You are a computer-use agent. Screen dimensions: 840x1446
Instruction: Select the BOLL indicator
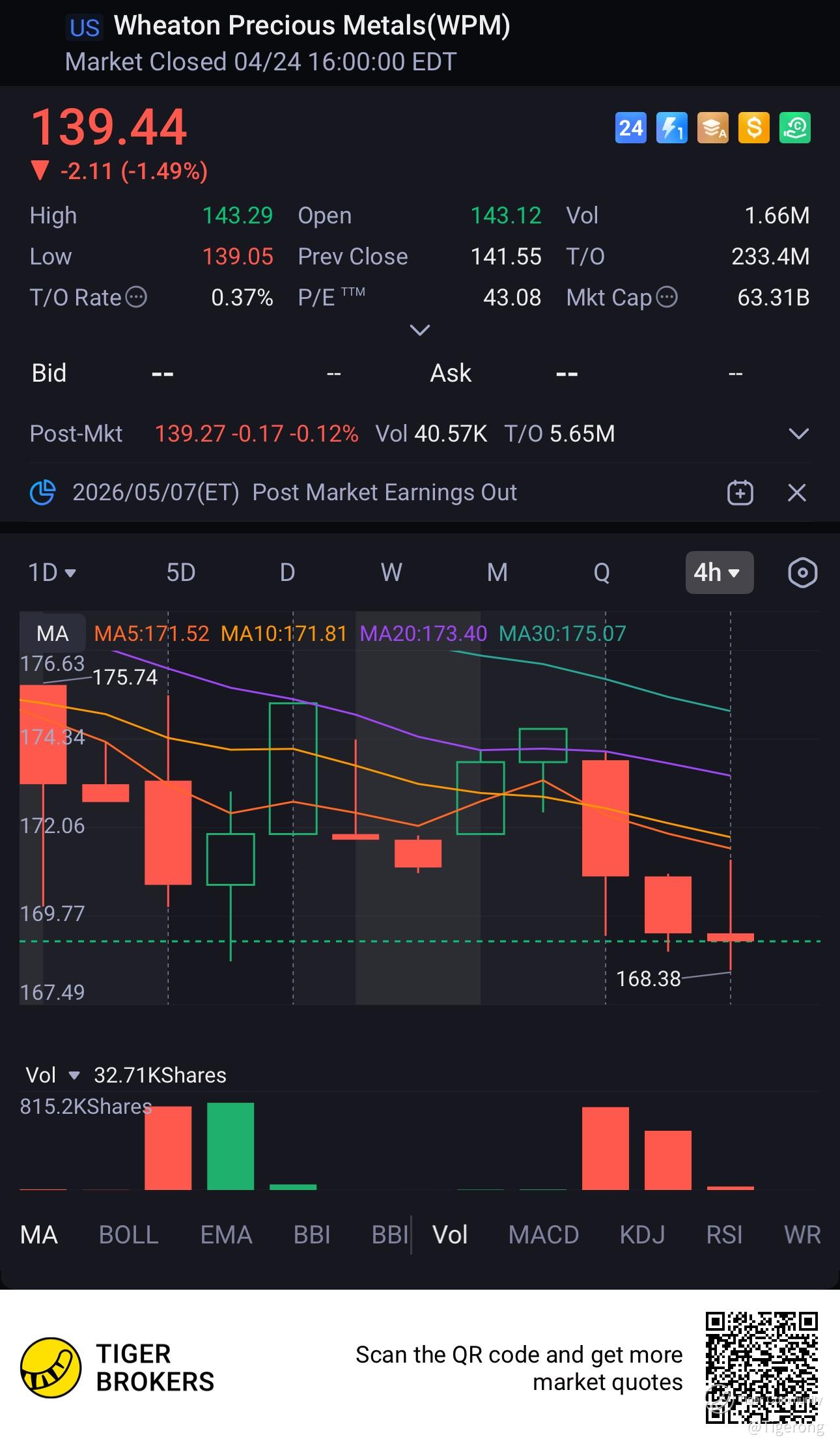click(x=128, y=1234)
